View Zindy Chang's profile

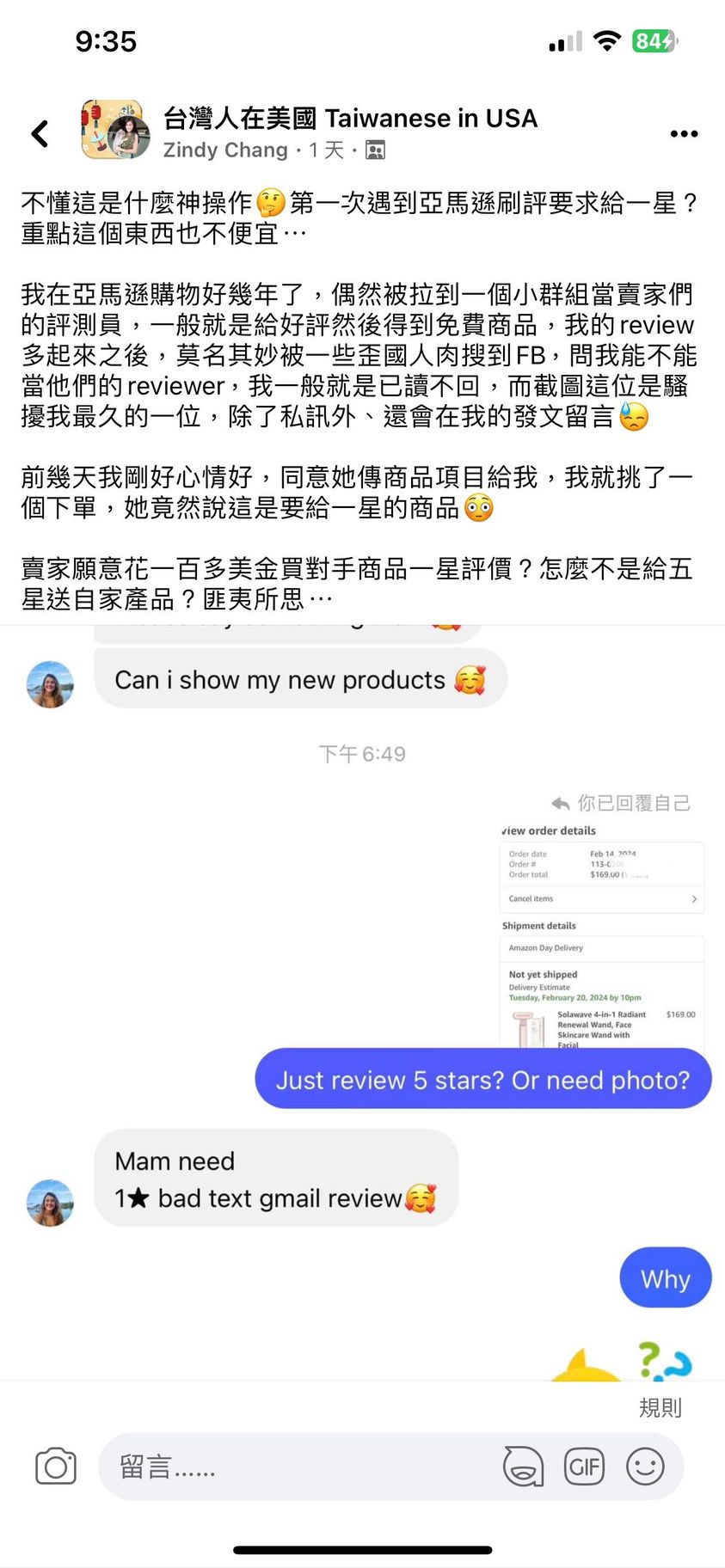[x=225, y=150]
